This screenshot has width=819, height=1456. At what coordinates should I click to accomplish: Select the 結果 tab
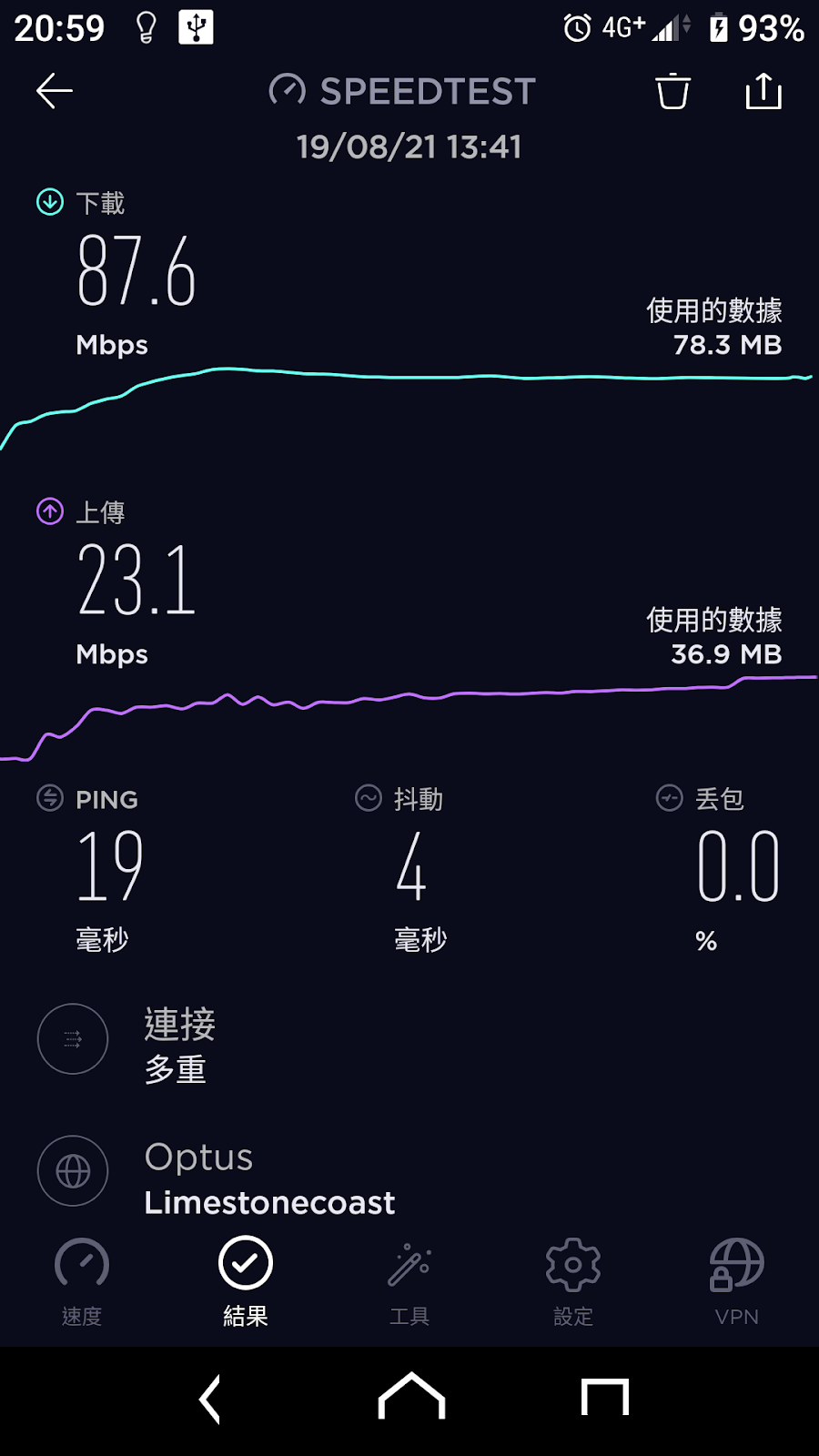coord(246,1281)
